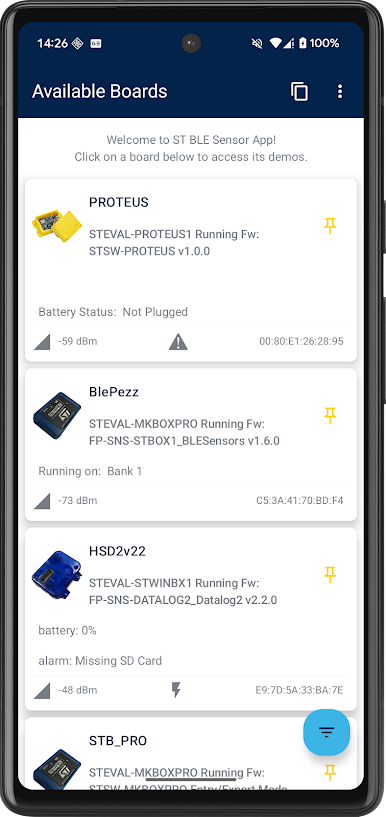Open the BlePezz board card
The width and height of the screenshot is (386, 817).
[191, 444]
